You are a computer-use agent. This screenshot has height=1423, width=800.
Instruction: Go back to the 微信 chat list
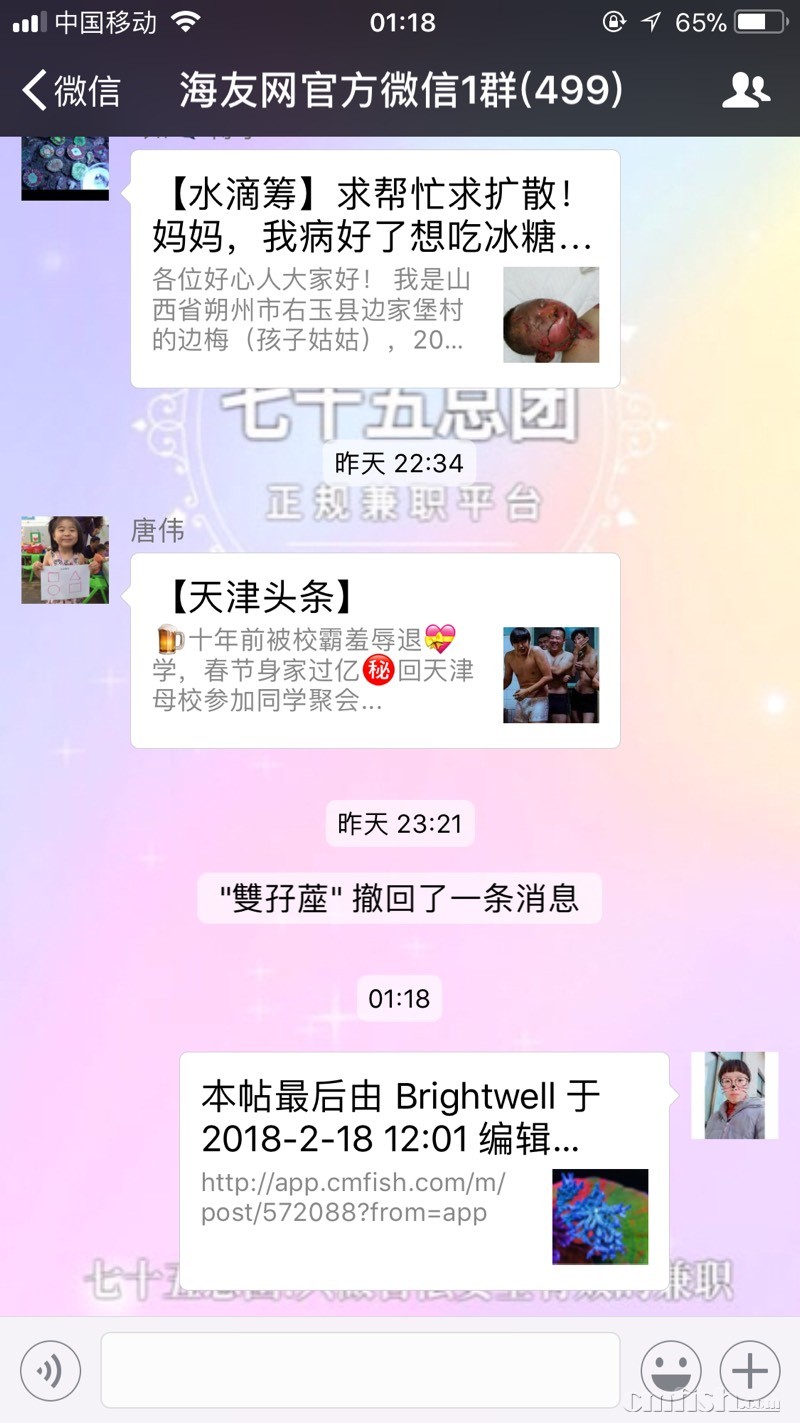(x=72, y=91)
